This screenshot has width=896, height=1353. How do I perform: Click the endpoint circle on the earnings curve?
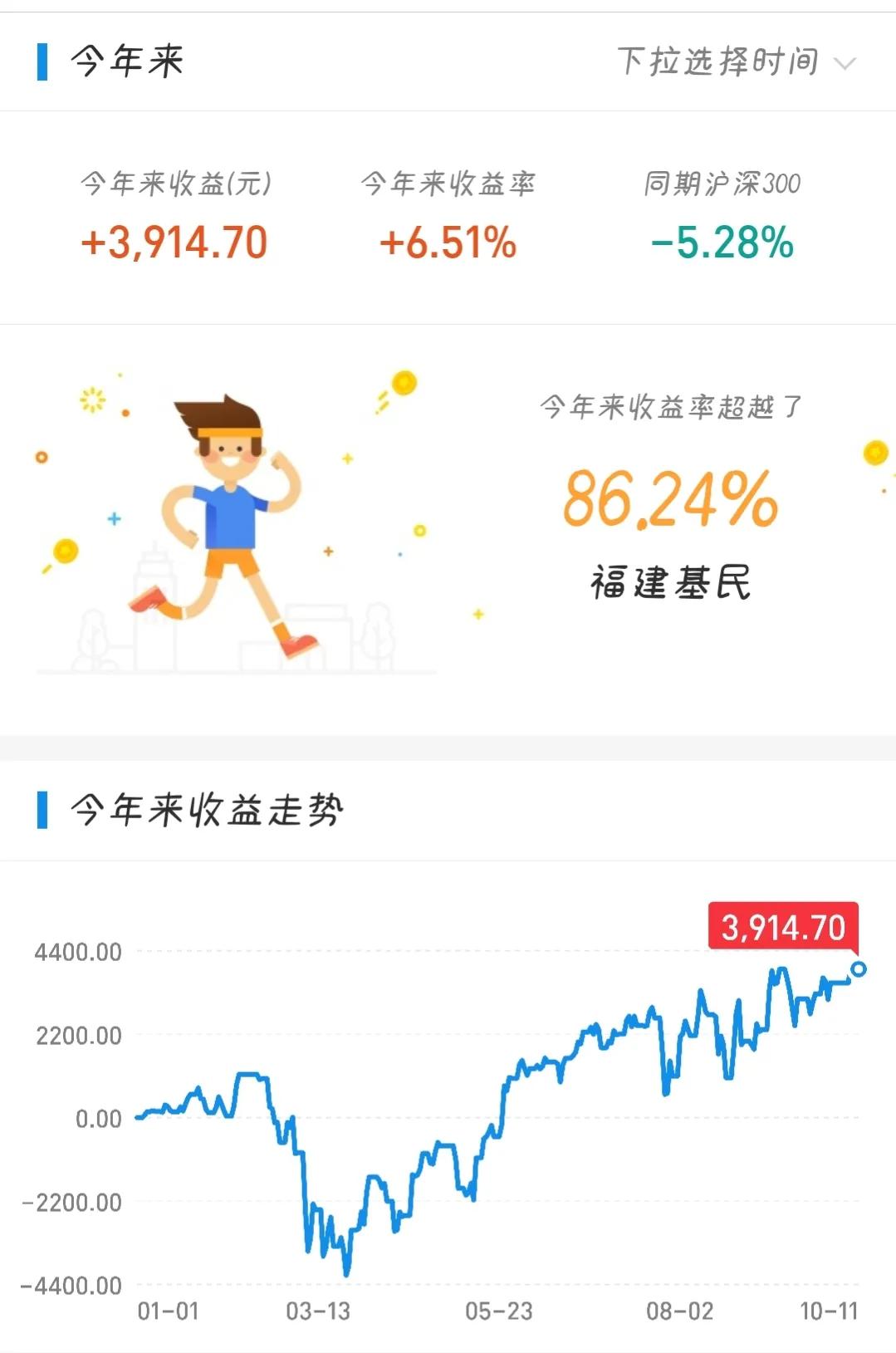pyautogui.click(x=857, y=968)
